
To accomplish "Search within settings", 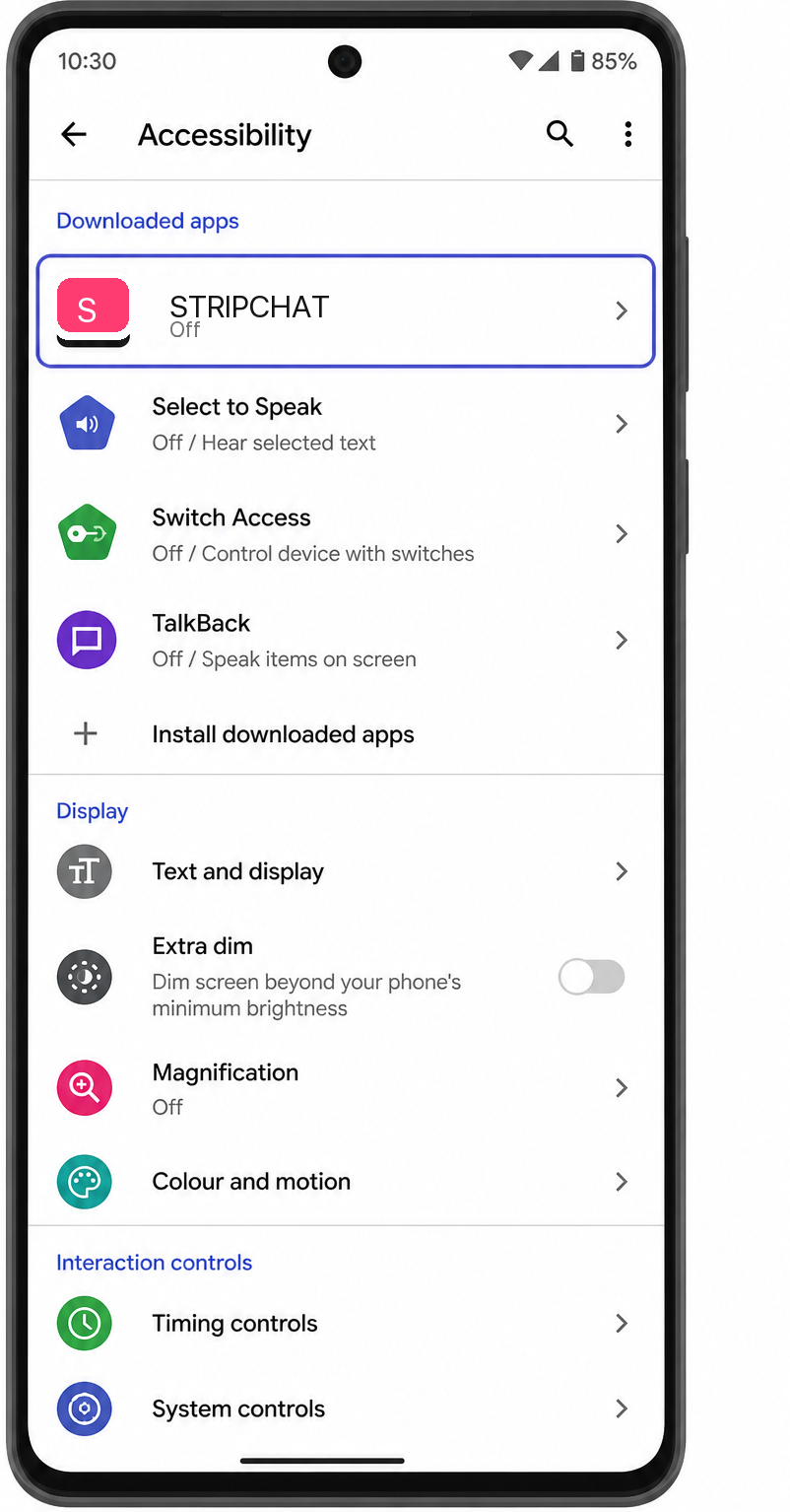I will (560, 134).
